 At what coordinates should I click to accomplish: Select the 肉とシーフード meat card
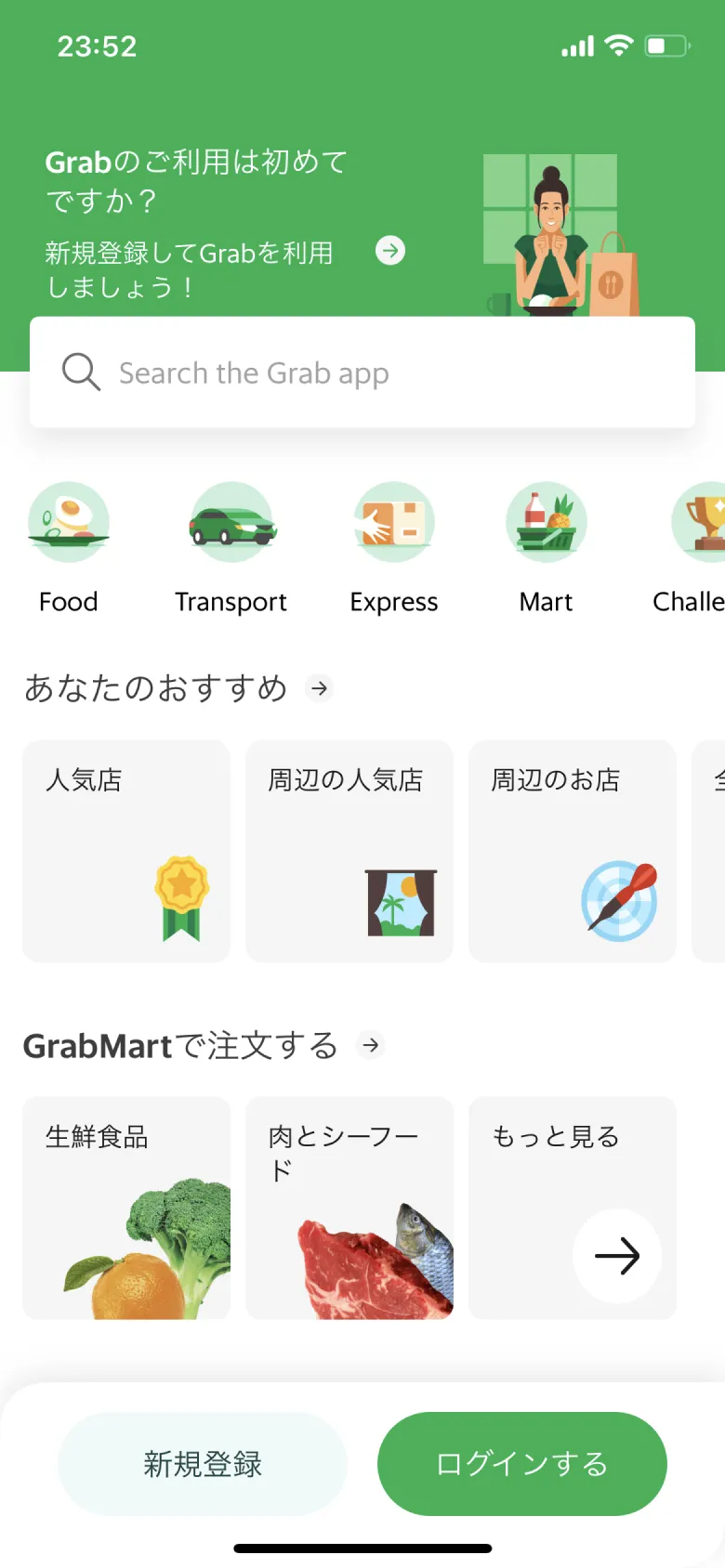[349, 1208]
